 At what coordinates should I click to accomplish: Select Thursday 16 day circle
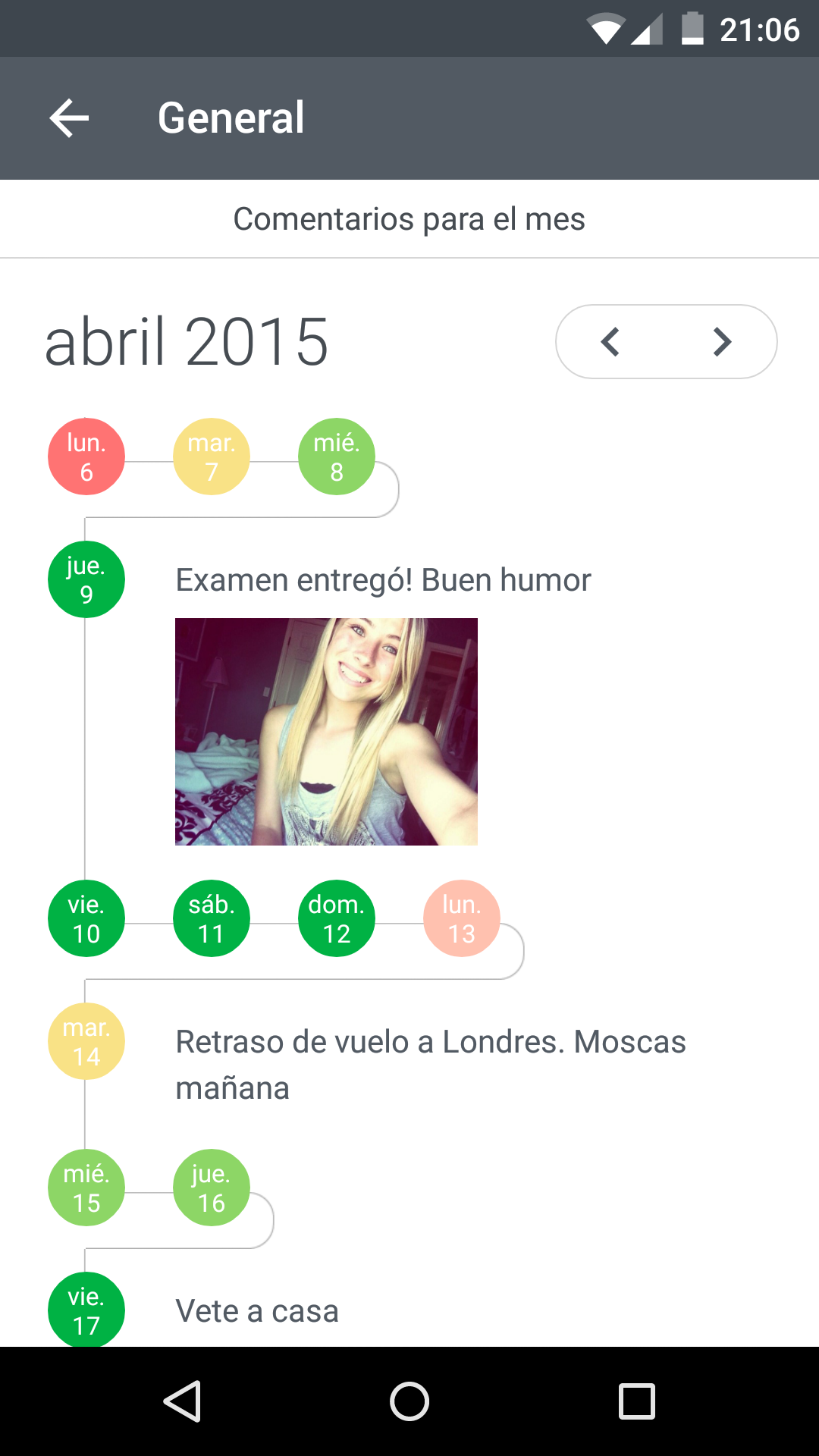(x=212, y=1188)
